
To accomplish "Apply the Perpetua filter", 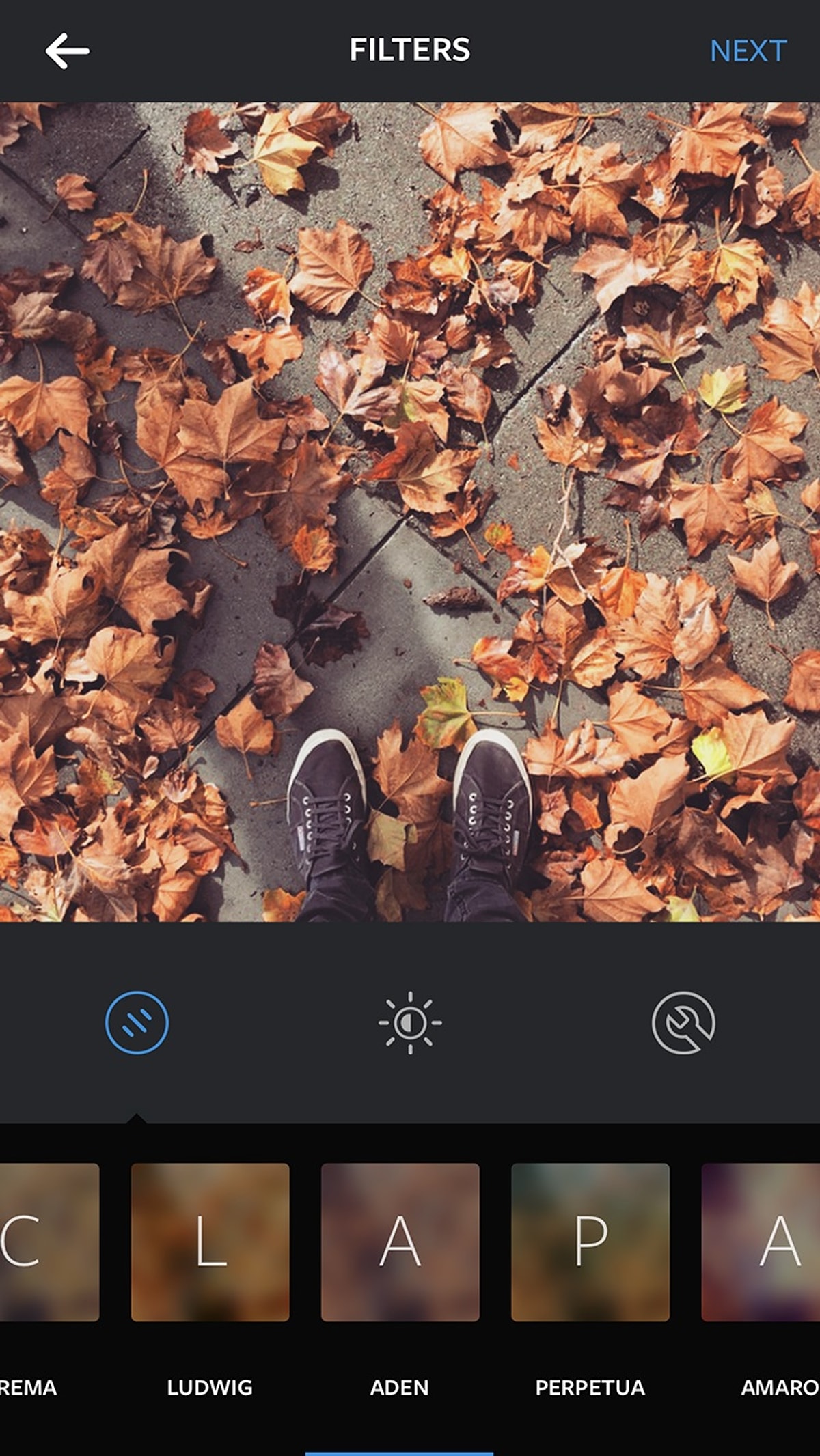I will [x=590, y=1242].
